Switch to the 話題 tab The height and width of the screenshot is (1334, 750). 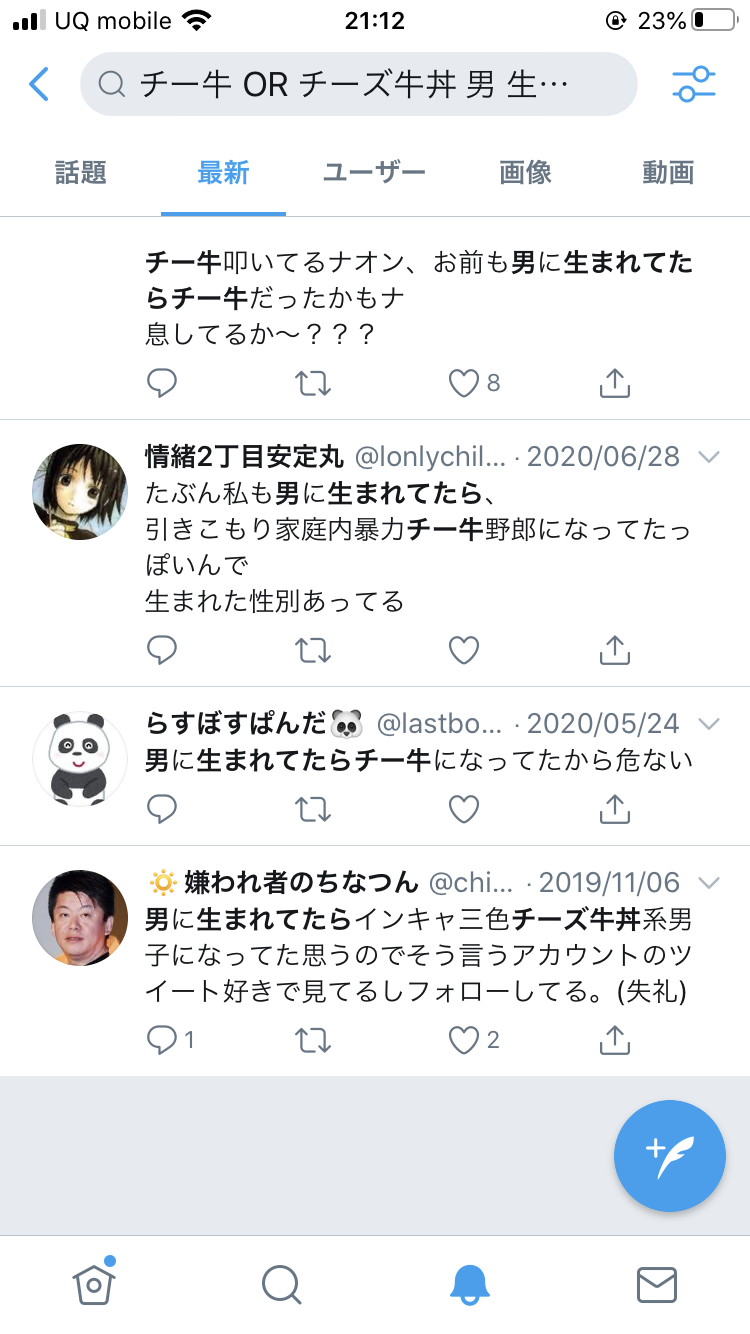pyautogui.click(x=80, y=172)
